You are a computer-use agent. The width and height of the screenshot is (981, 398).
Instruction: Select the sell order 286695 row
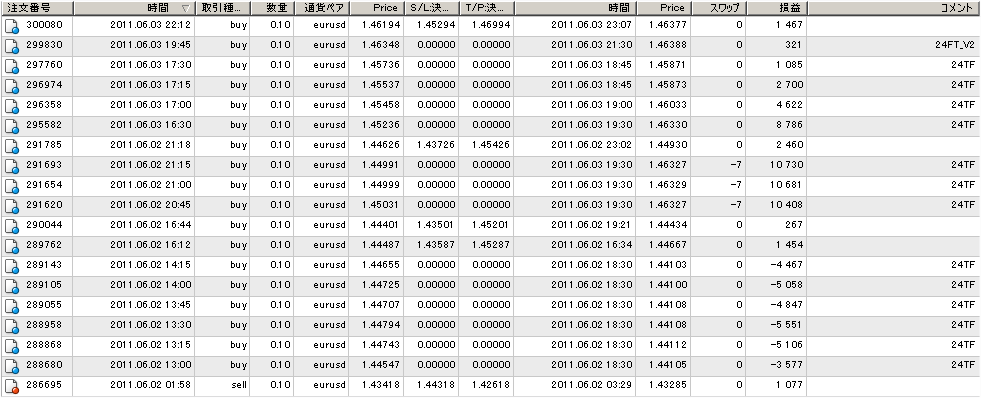490,384
